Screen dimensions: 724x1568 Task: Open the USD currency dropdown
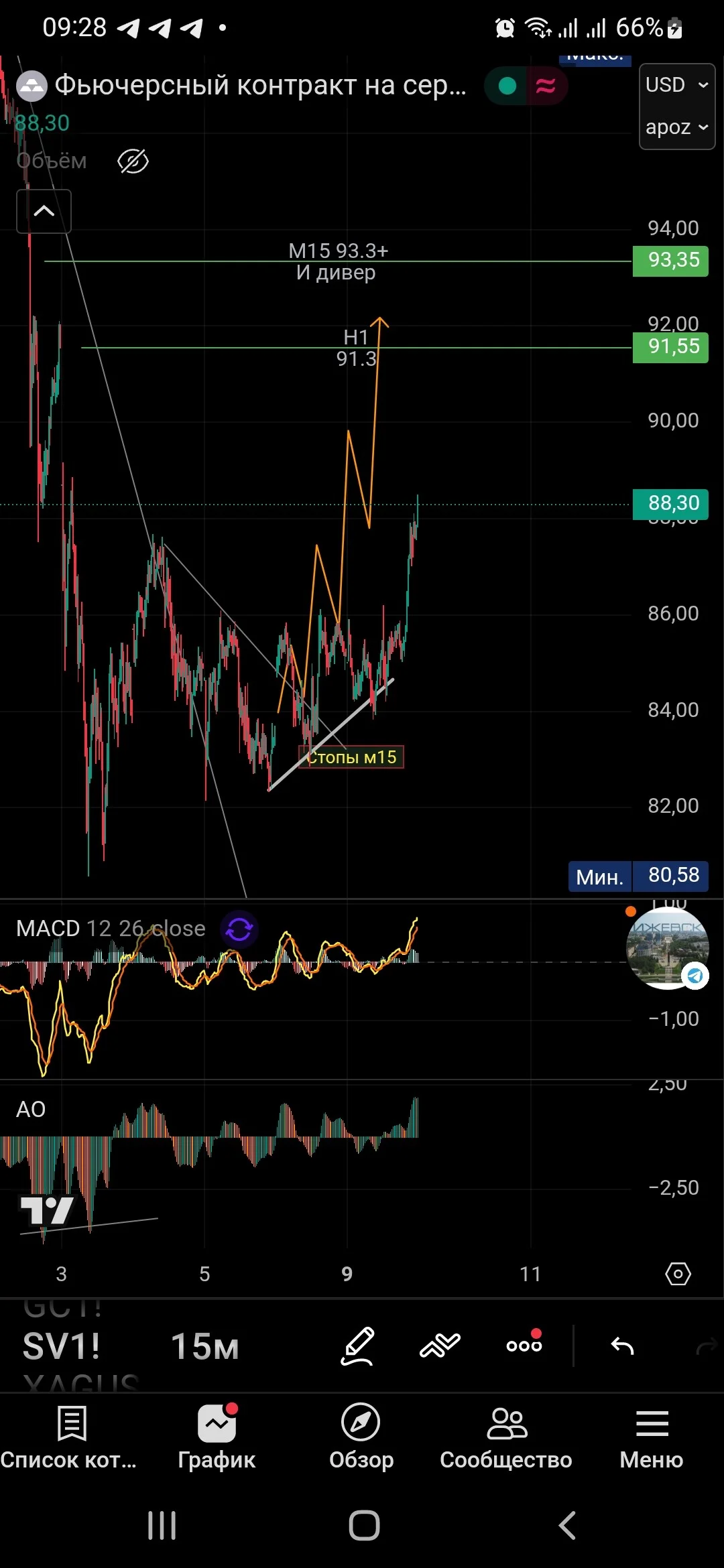pyautogui.click(x=676, y=85)
